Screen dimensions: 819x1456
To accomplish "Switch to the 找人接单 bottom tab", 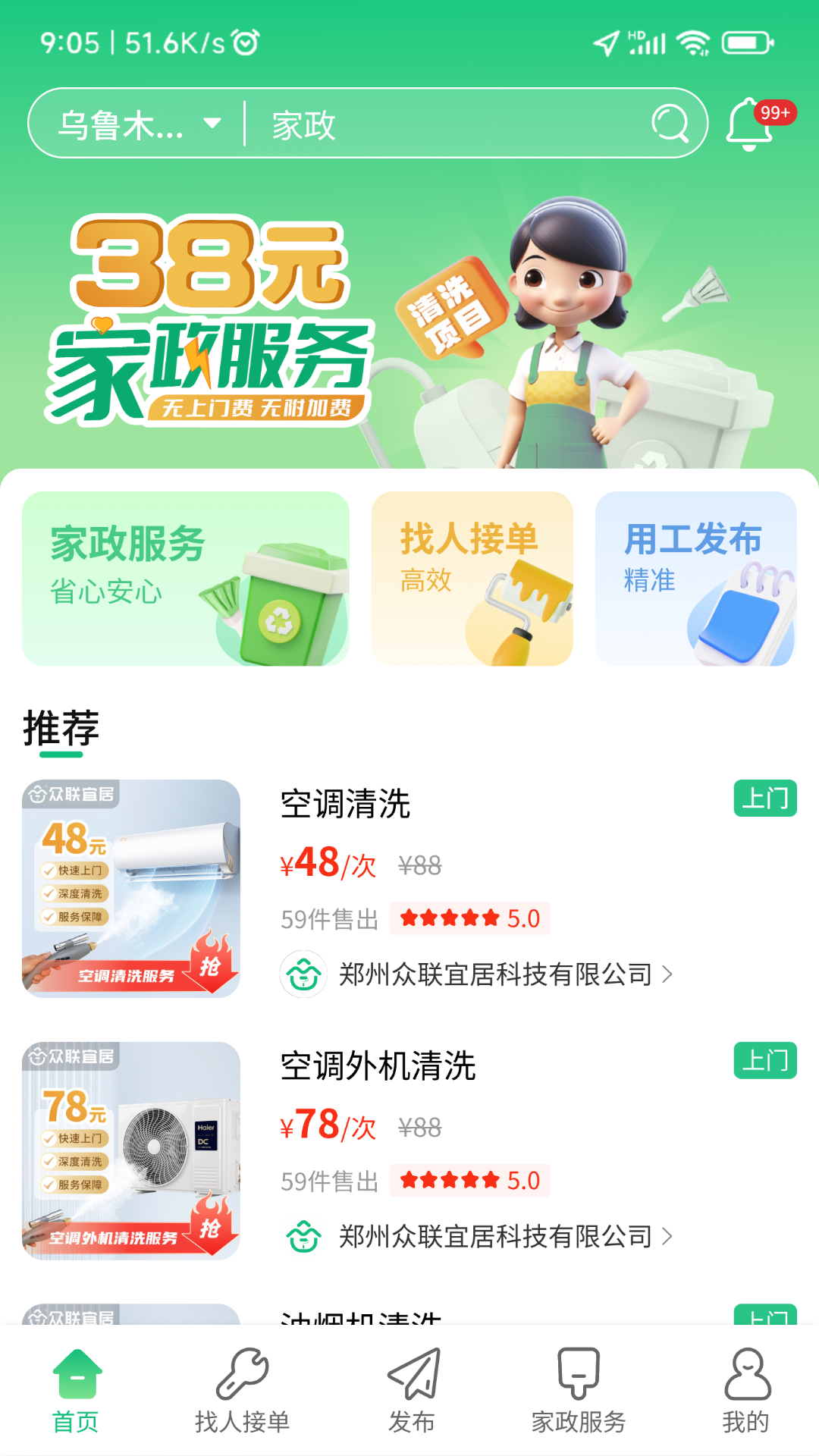I will [x=243, y=1392].
